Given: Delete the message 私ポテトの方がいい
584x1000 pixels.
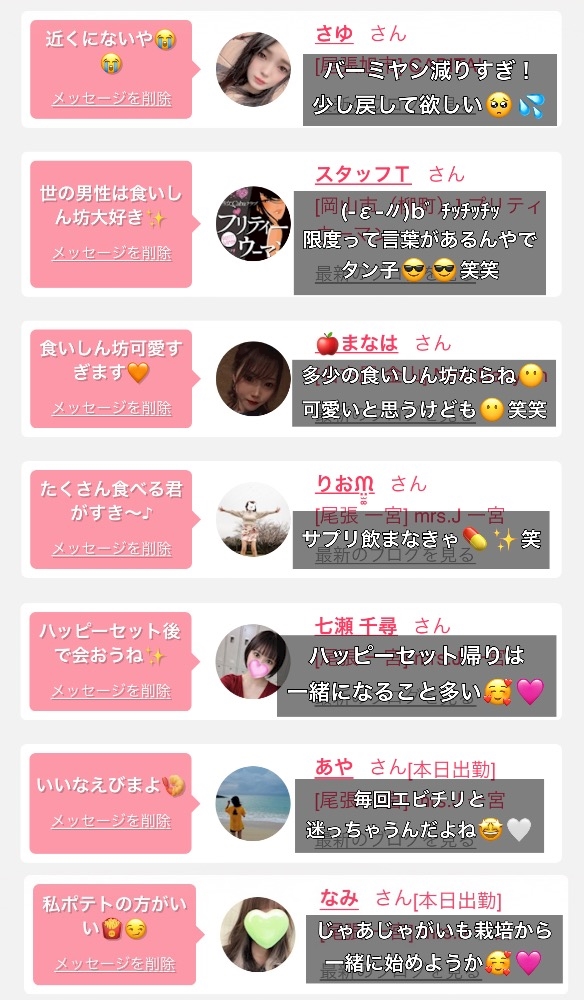Looking at the screenshot, I should [x=115, y=964].
